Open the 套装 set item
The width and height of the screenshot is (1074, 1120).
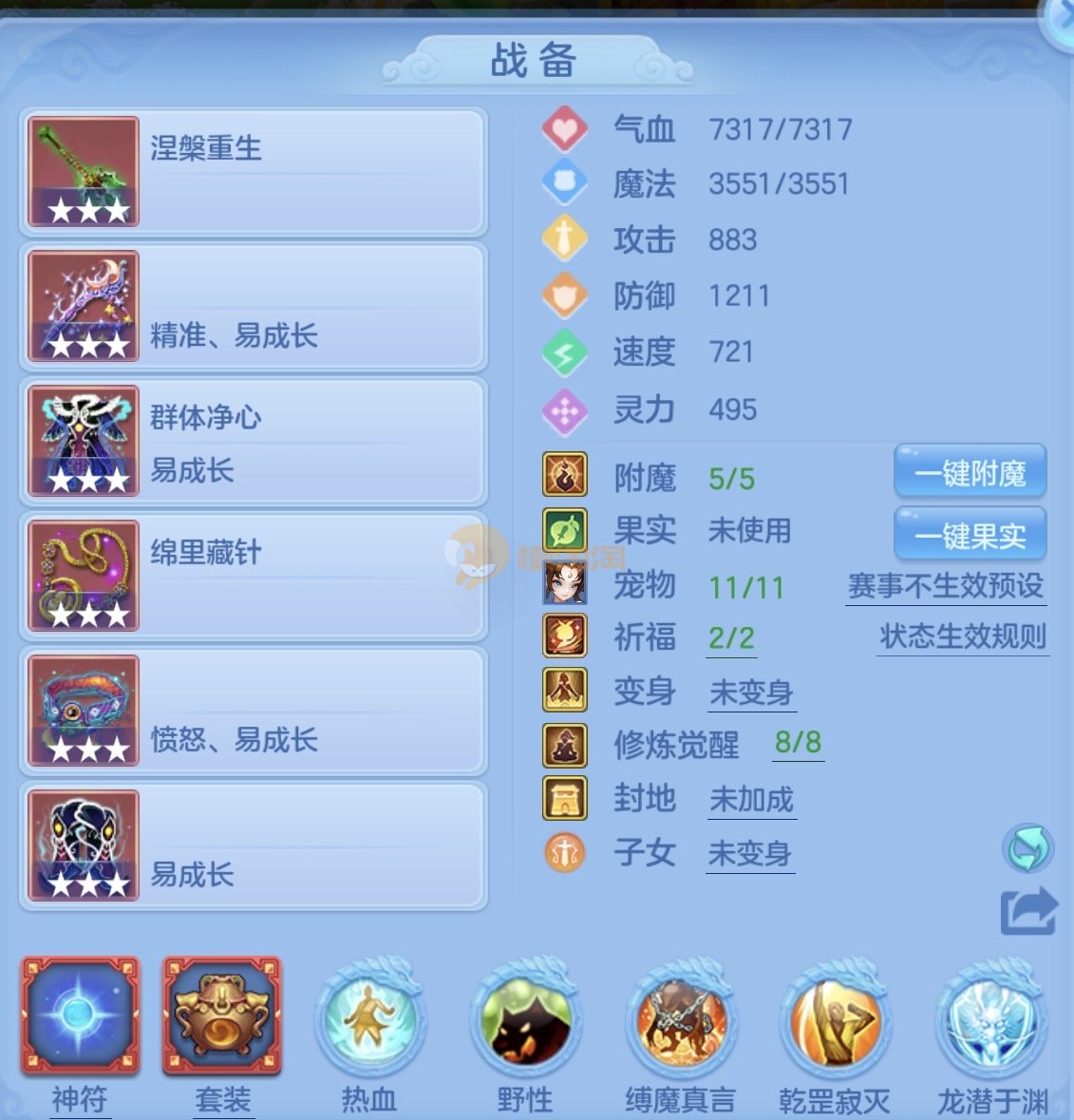pyautogui.click(x=222, y=1016)
